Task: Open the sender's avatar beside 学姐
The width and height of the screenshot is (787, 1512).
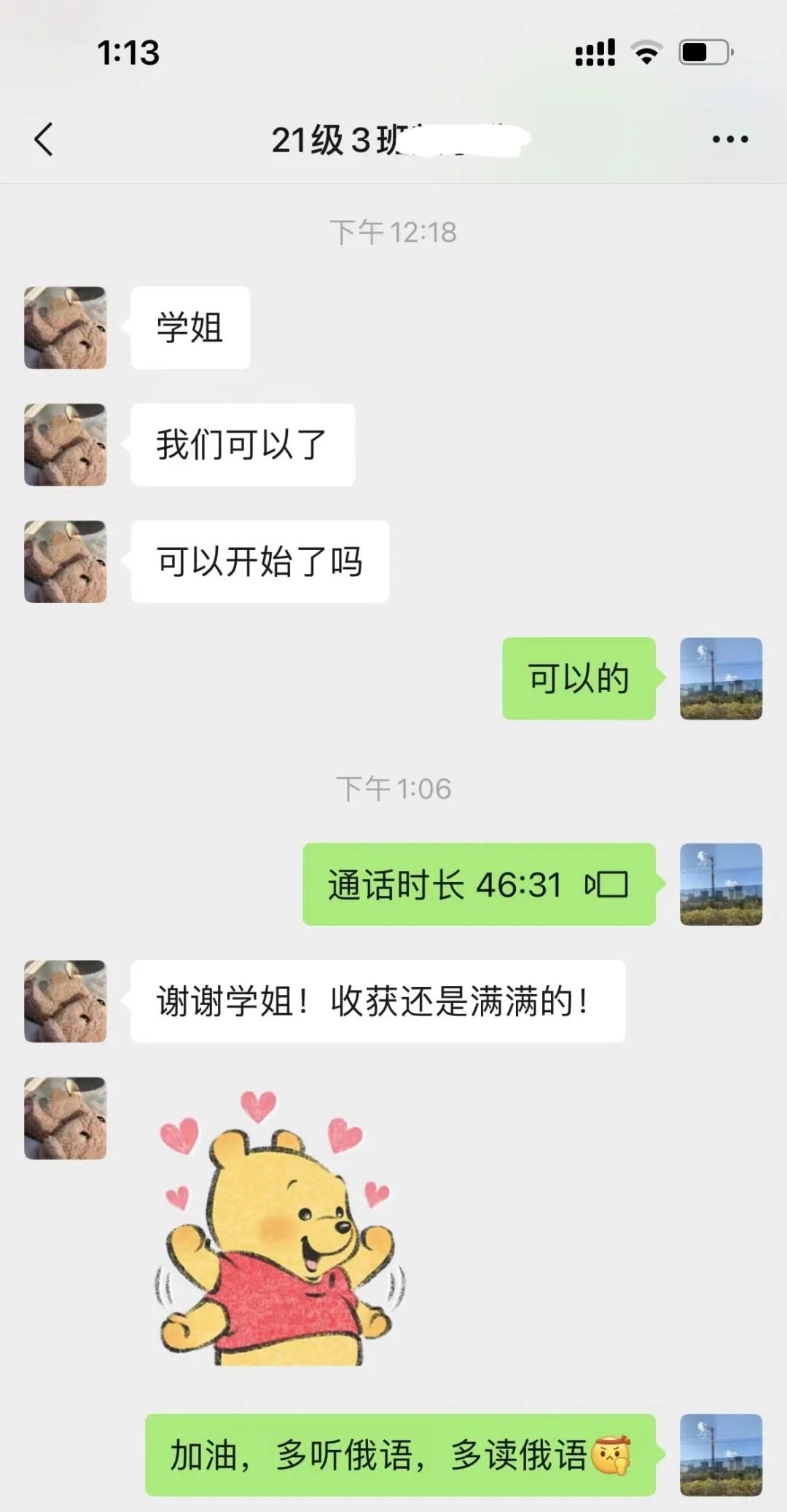Action: click(x=66, y=328)
